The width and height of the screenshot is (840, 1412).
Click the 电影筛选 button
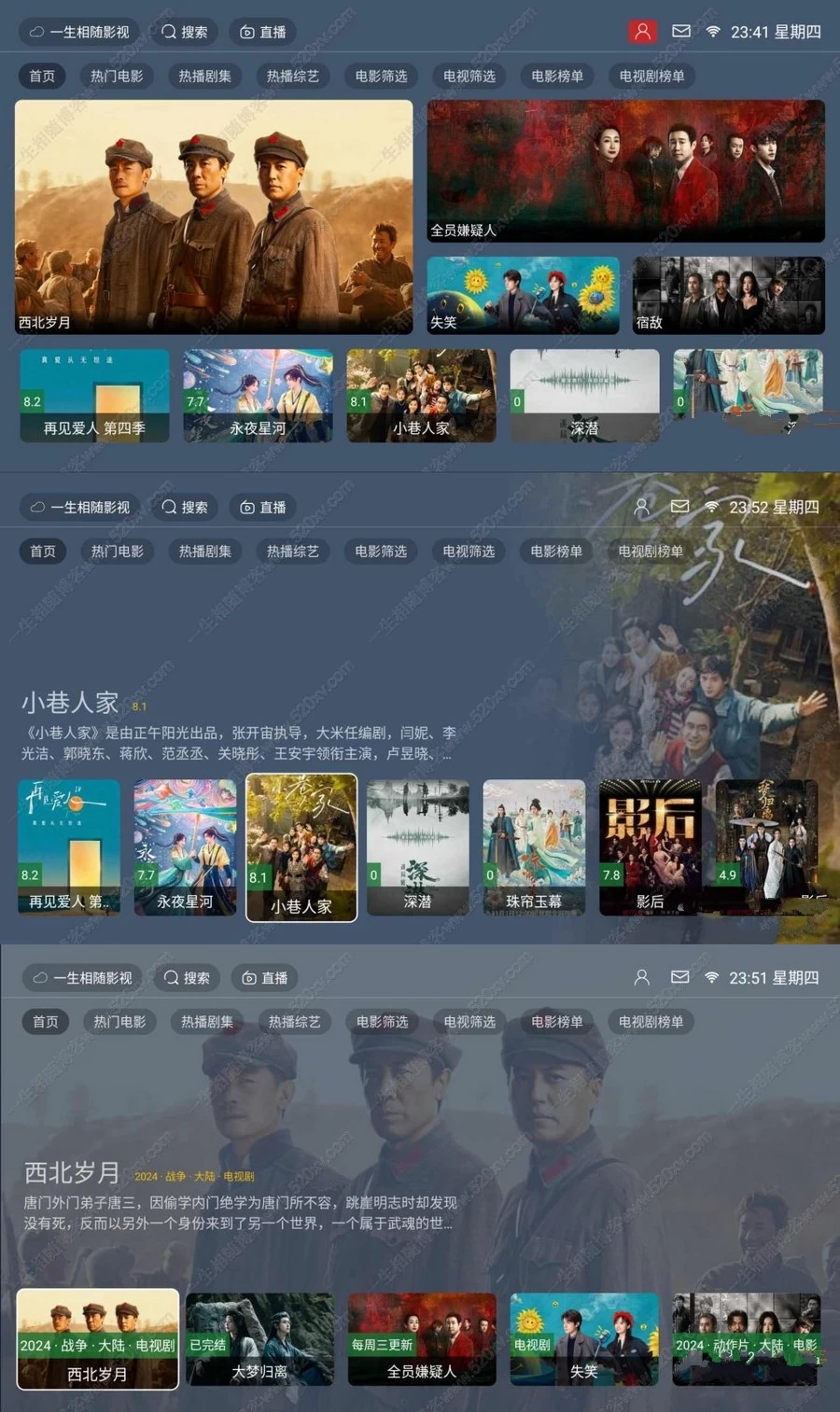tap(380, 76)
